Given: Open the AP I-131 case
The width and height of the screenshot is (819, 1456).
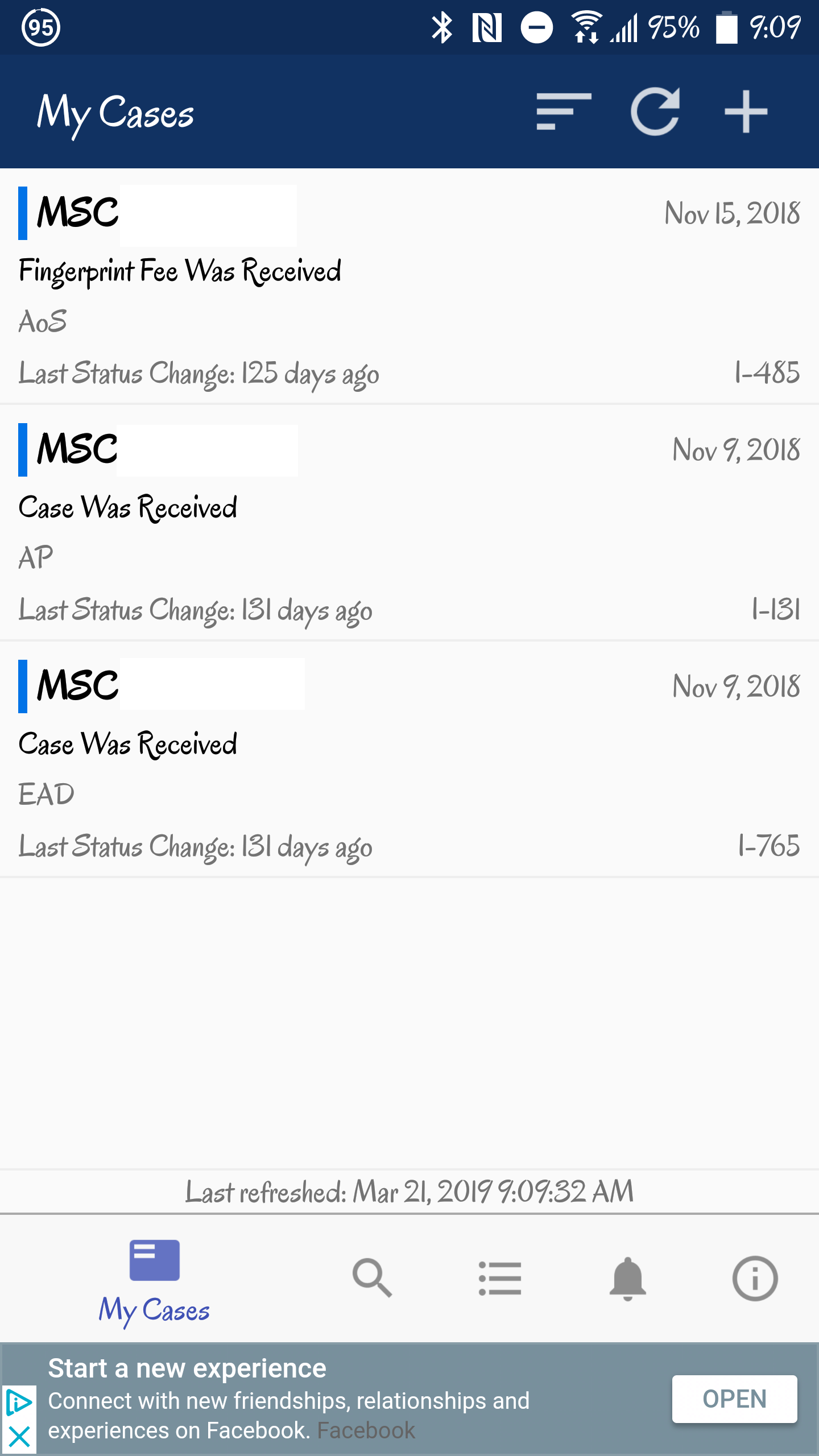Looking at the screenshot, I should point(409,523).
